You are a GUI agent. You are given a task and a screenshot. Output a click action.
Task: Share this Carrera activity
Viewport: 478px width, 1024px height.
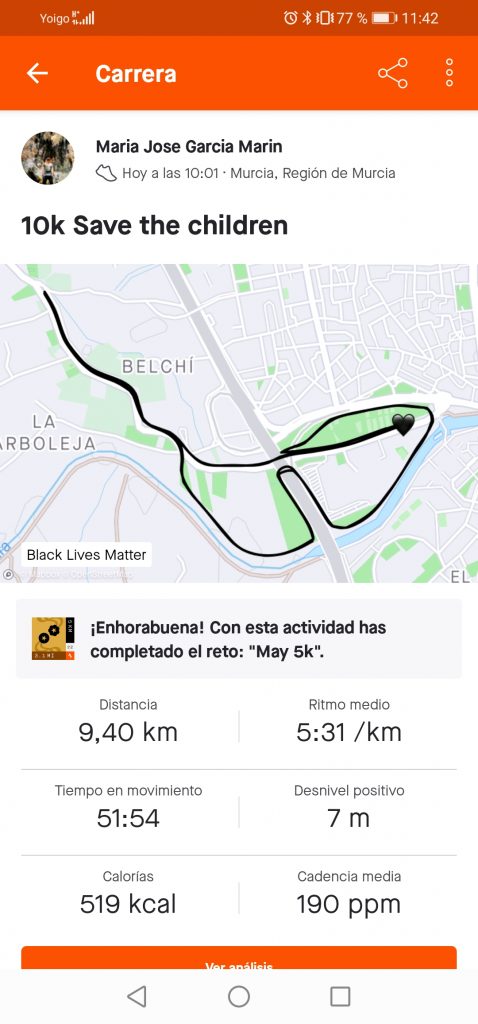point(393,73)
